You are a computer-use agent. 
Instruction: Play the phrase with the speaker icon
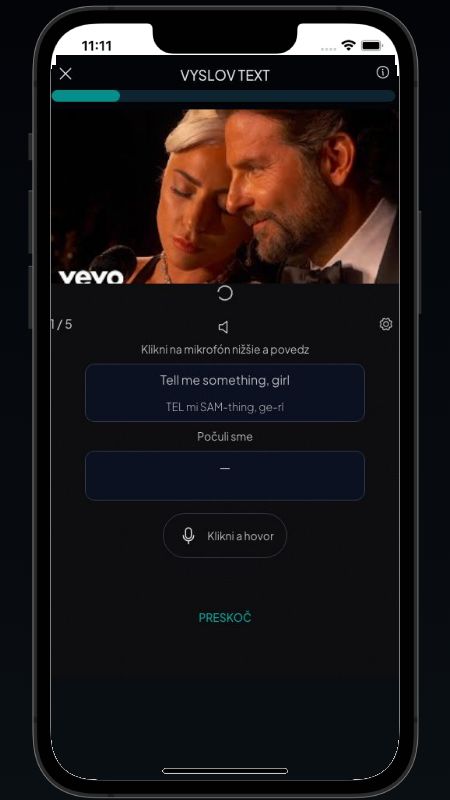pos(223,327)
